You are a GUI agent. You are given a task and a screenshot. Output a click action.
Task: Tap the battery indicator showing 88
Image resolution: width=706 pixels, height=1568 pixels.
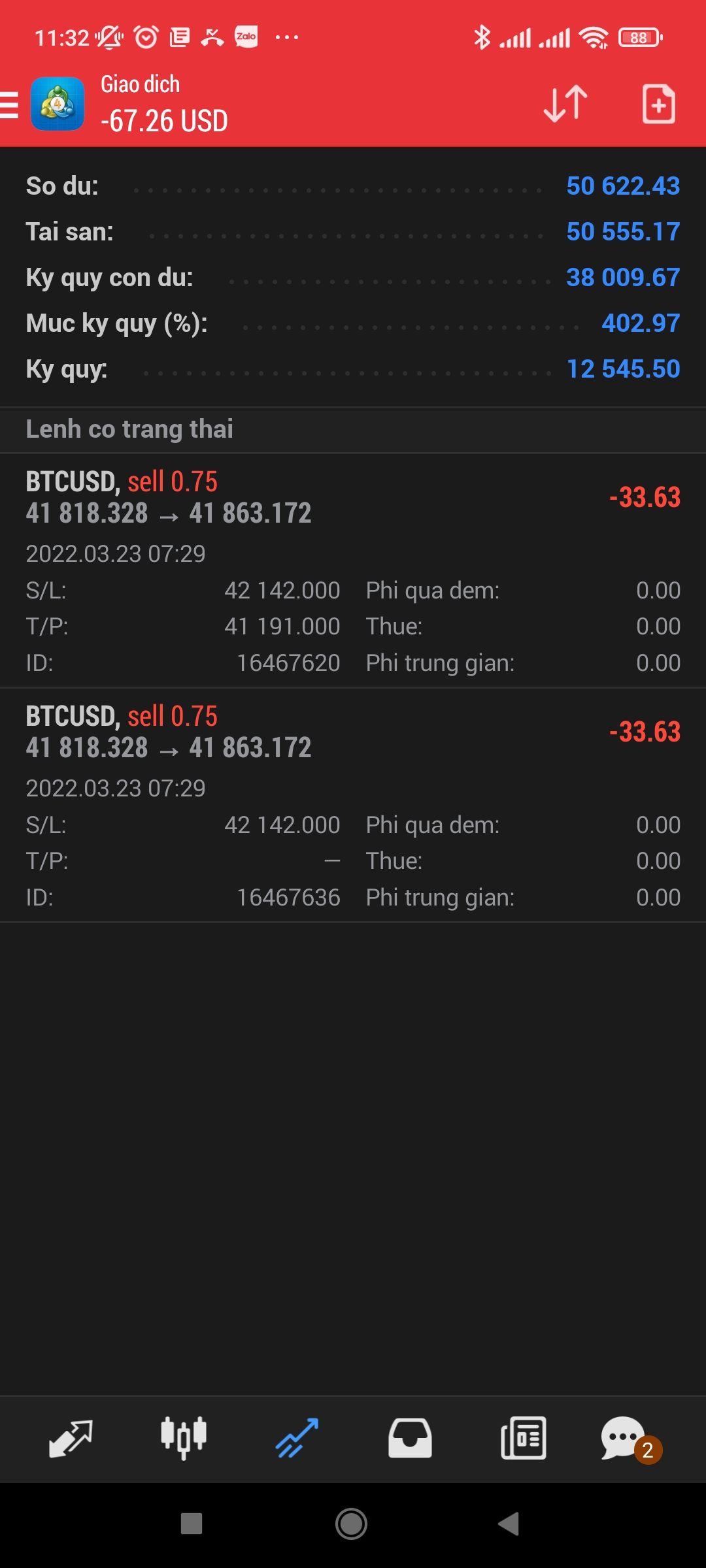639,37
